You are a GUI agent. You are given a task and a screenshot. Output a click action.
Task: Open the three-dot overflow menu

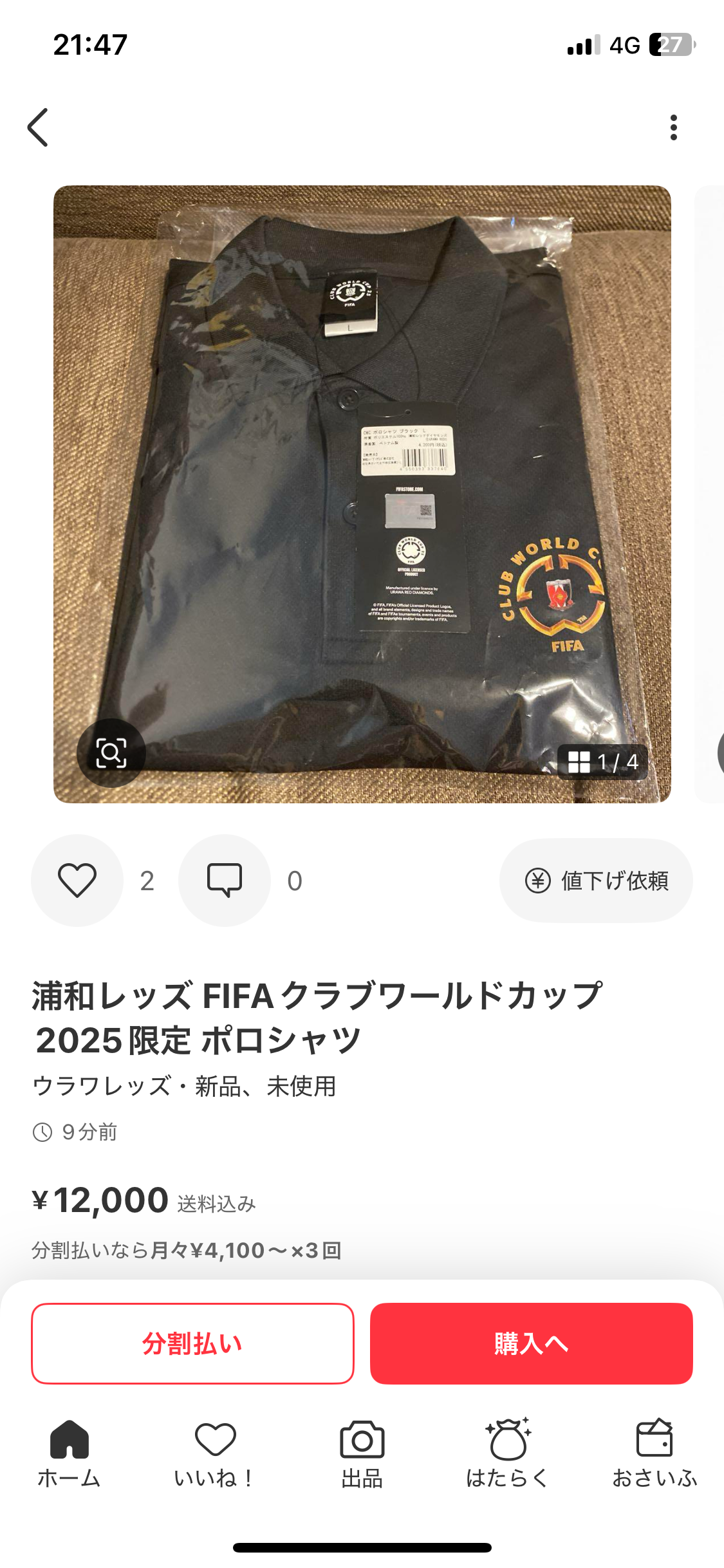click(x=673, y=127)
